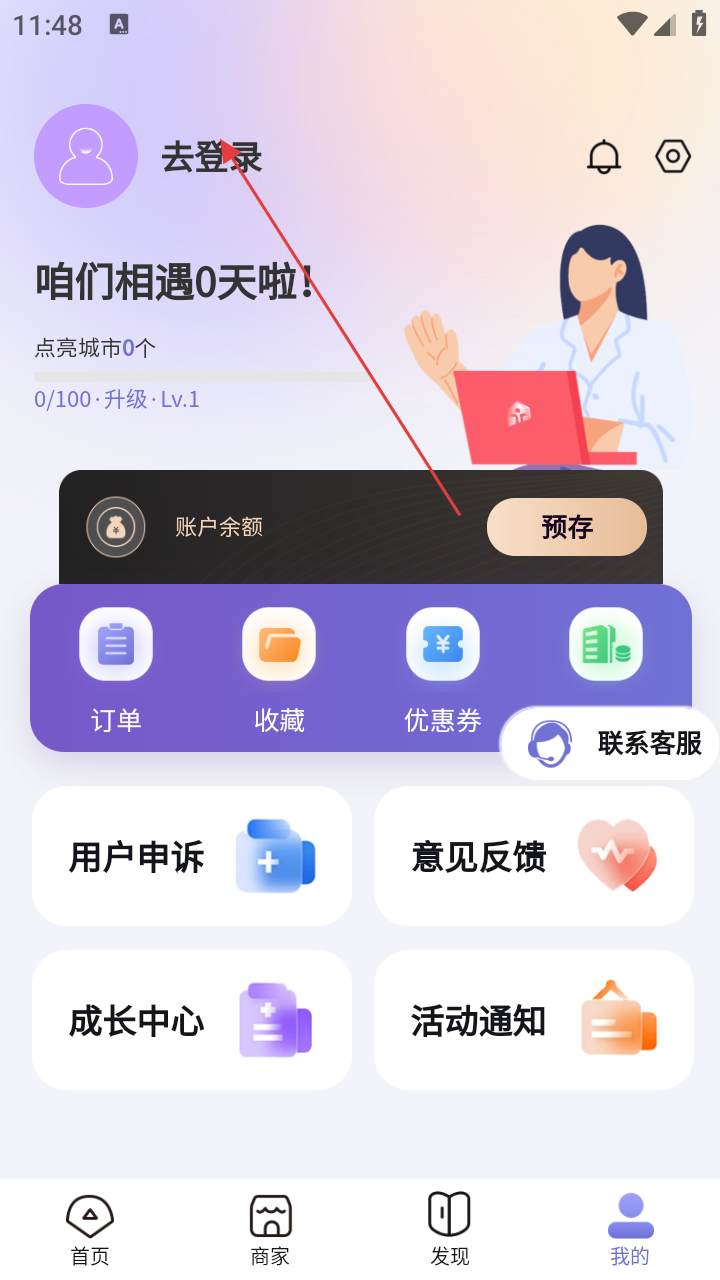Switch to the 商家 tab
This screenshot has height=1280, width=720.
click(270, 1230)
